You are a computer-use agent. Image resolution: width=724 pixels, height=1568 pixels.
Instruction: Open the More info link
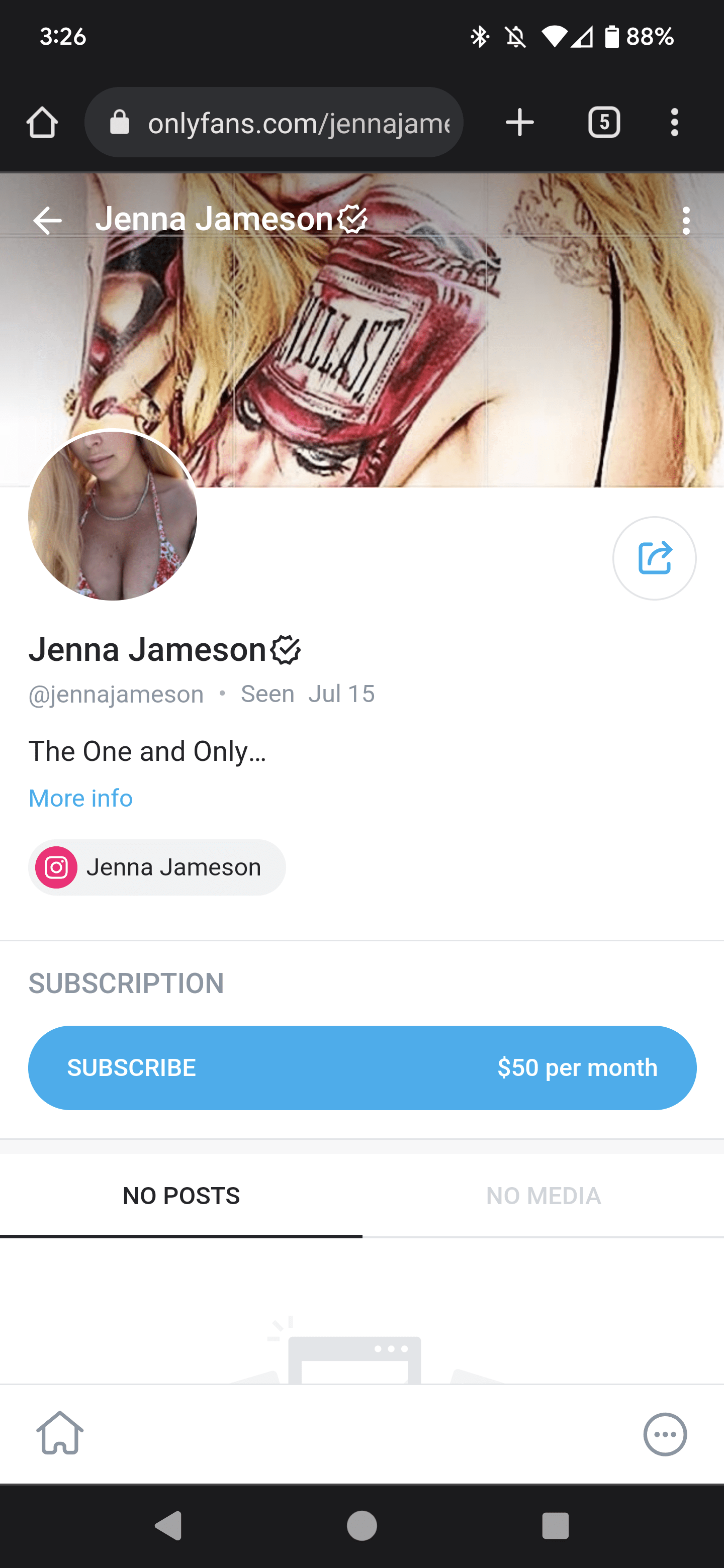click(x=80, y=798)
